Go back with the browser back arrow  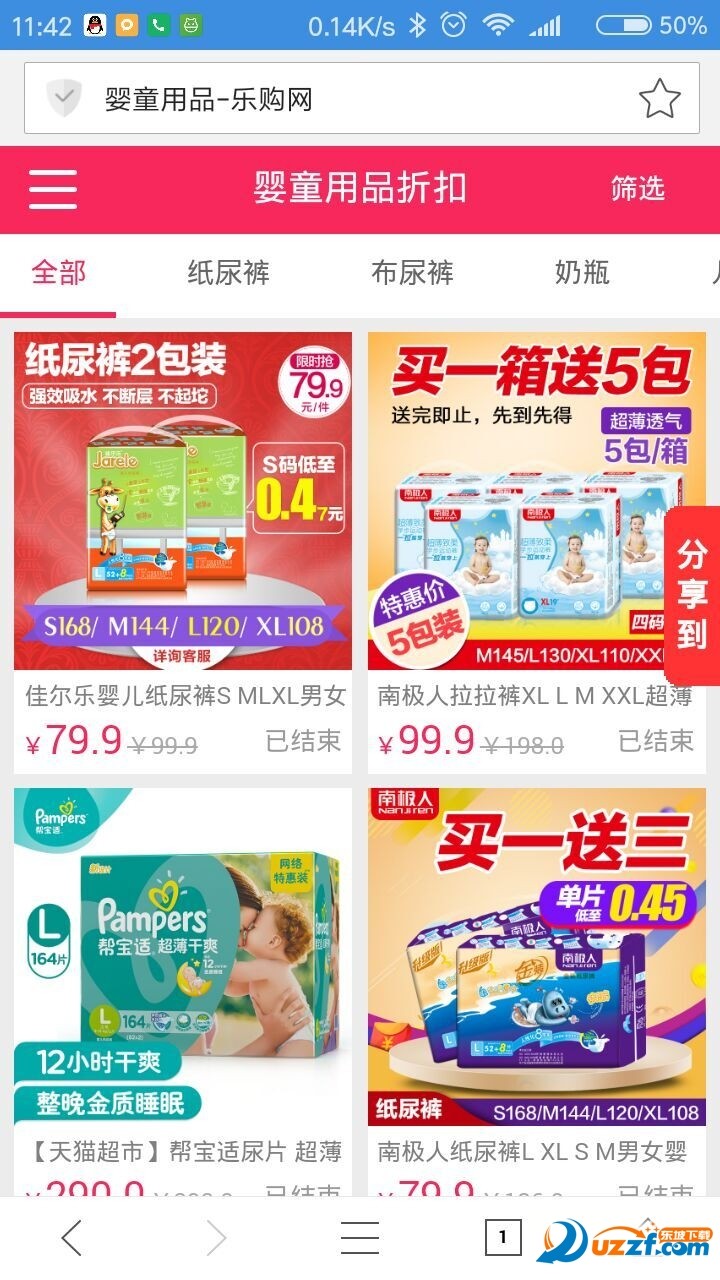(x=71, y=1238)
